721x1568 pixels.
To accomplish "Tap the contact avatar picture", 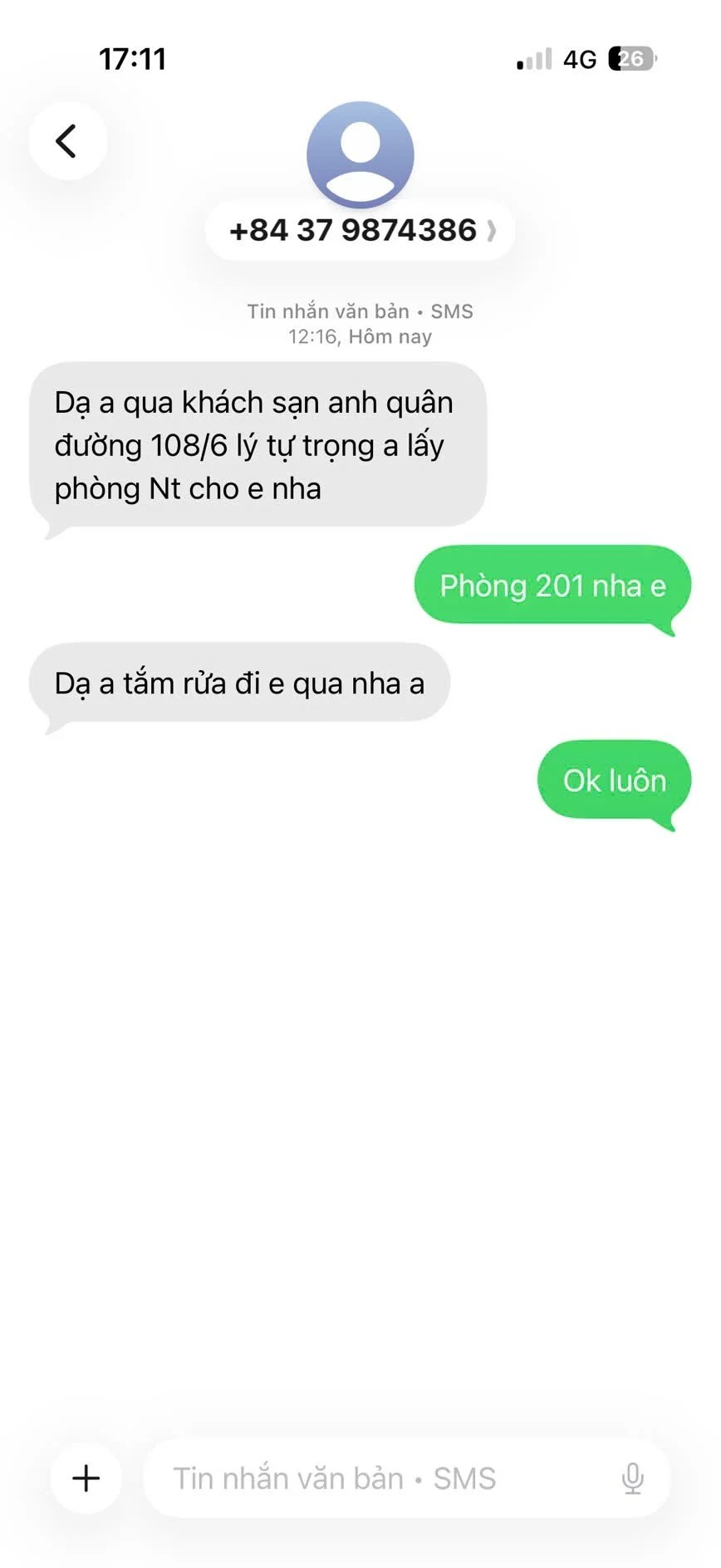I will point(360,154).
